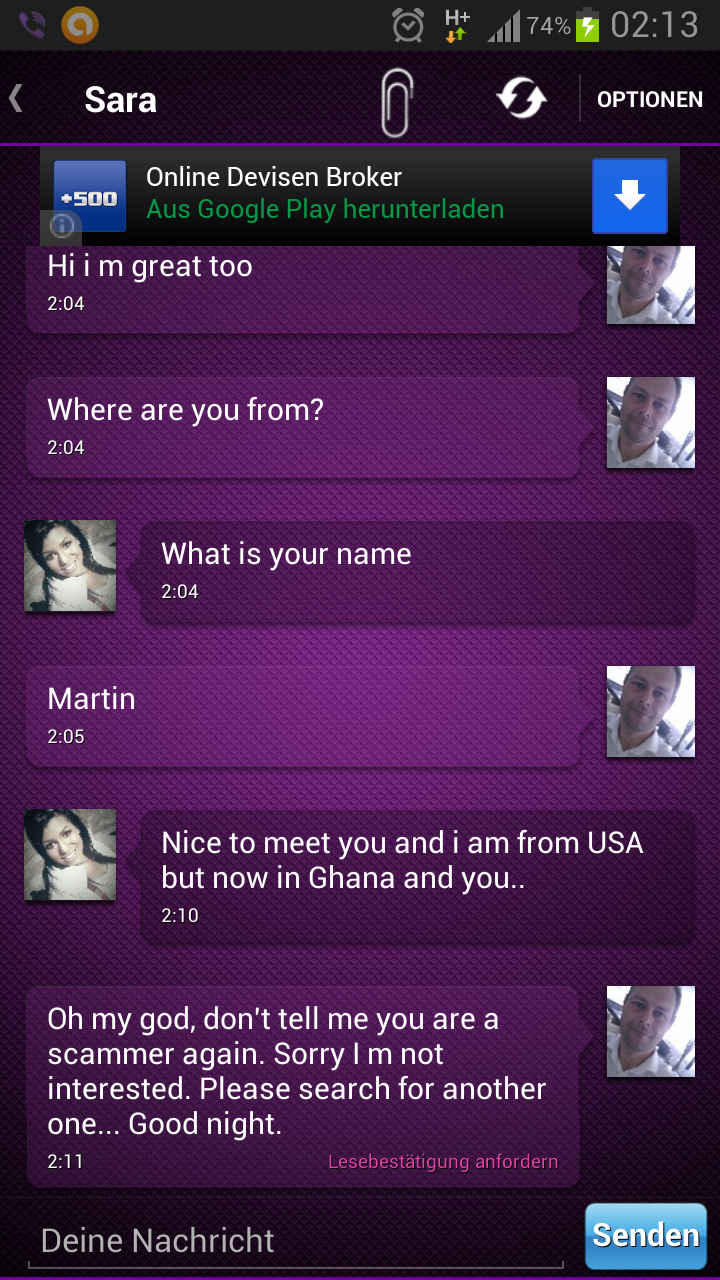Open the OPTIONEN menu
The image size is (720, 1280).
tap(649, 99)
